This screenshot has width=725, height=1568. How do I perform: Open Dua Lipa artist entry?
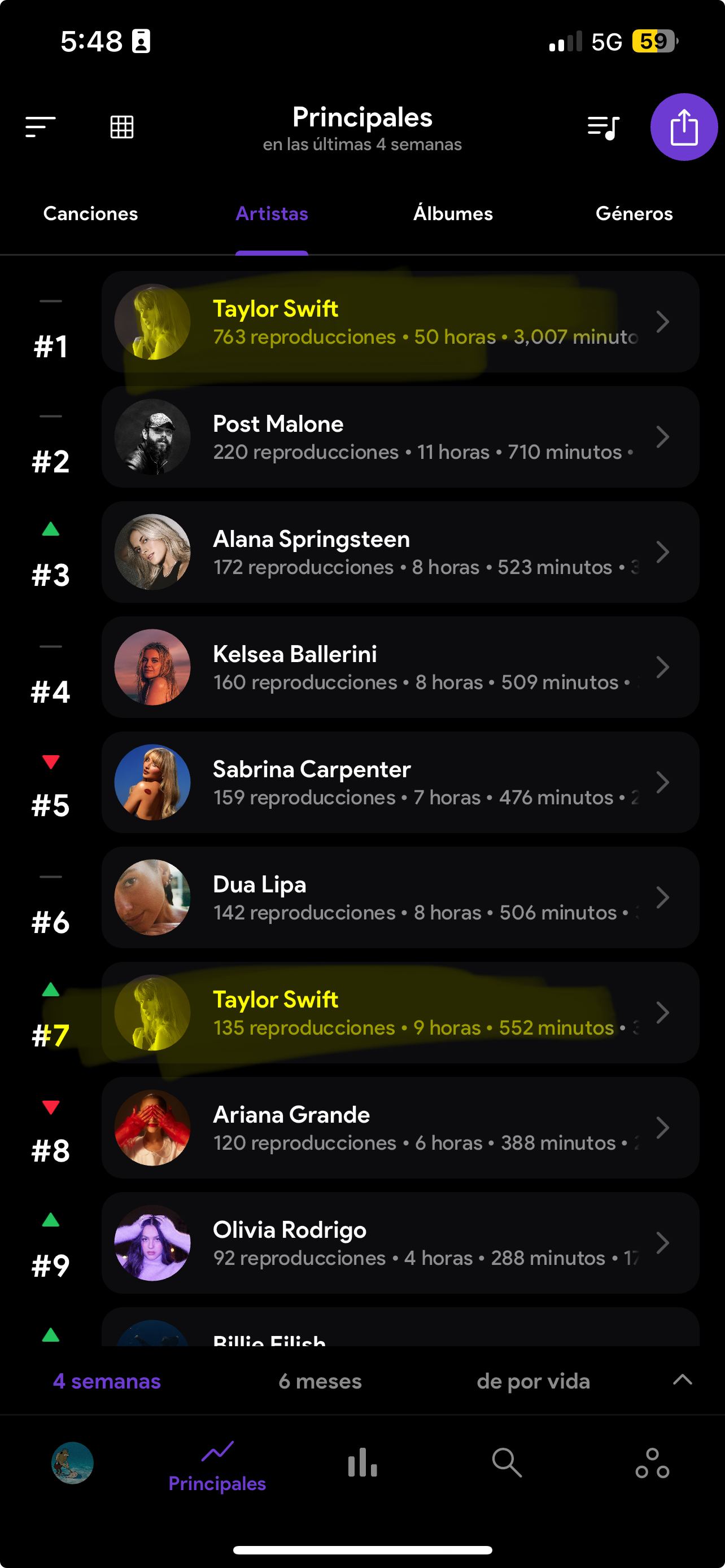click(400, 897)
